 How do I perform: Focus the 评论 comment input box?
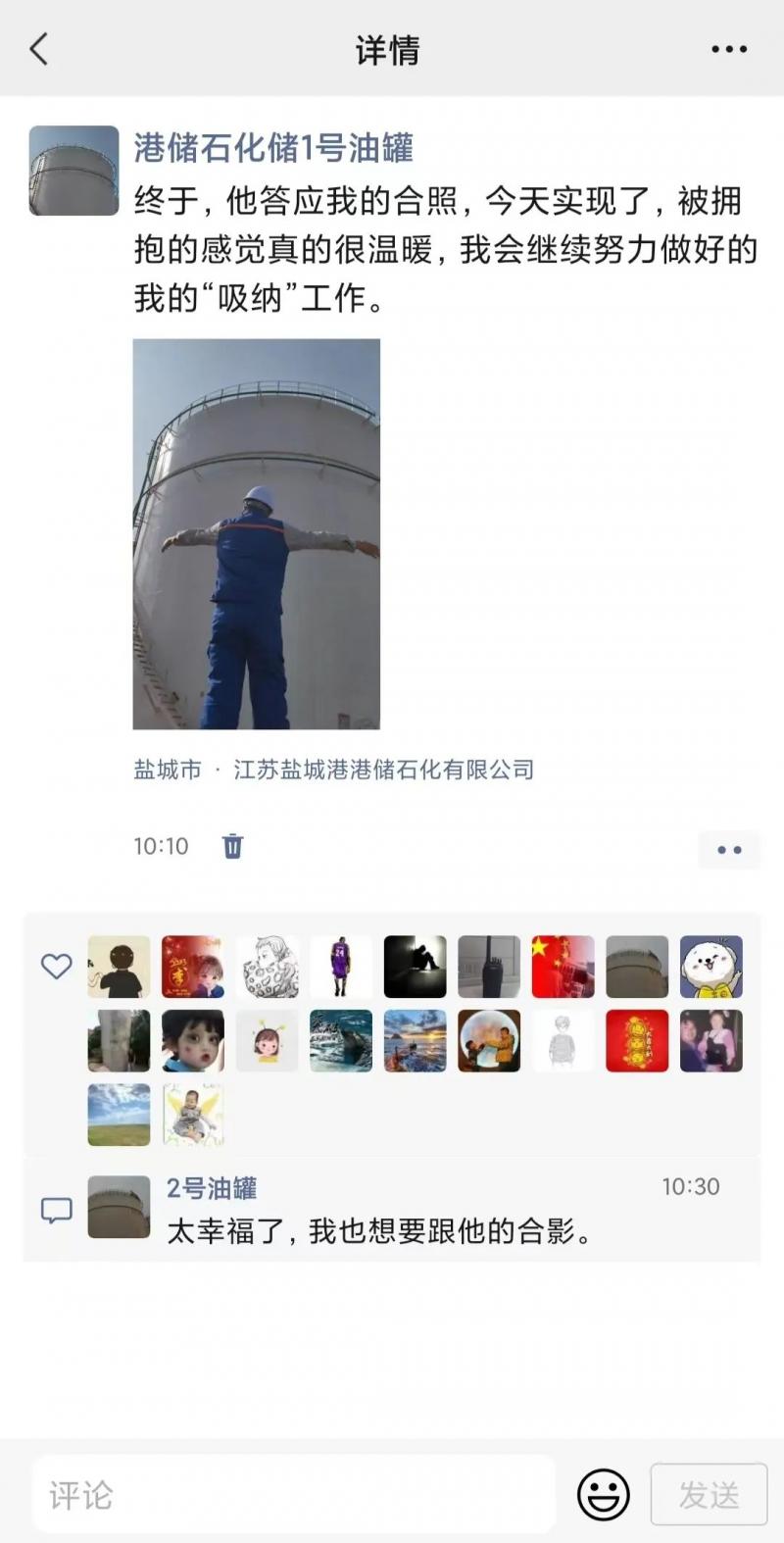click(x=294, y=1495)
